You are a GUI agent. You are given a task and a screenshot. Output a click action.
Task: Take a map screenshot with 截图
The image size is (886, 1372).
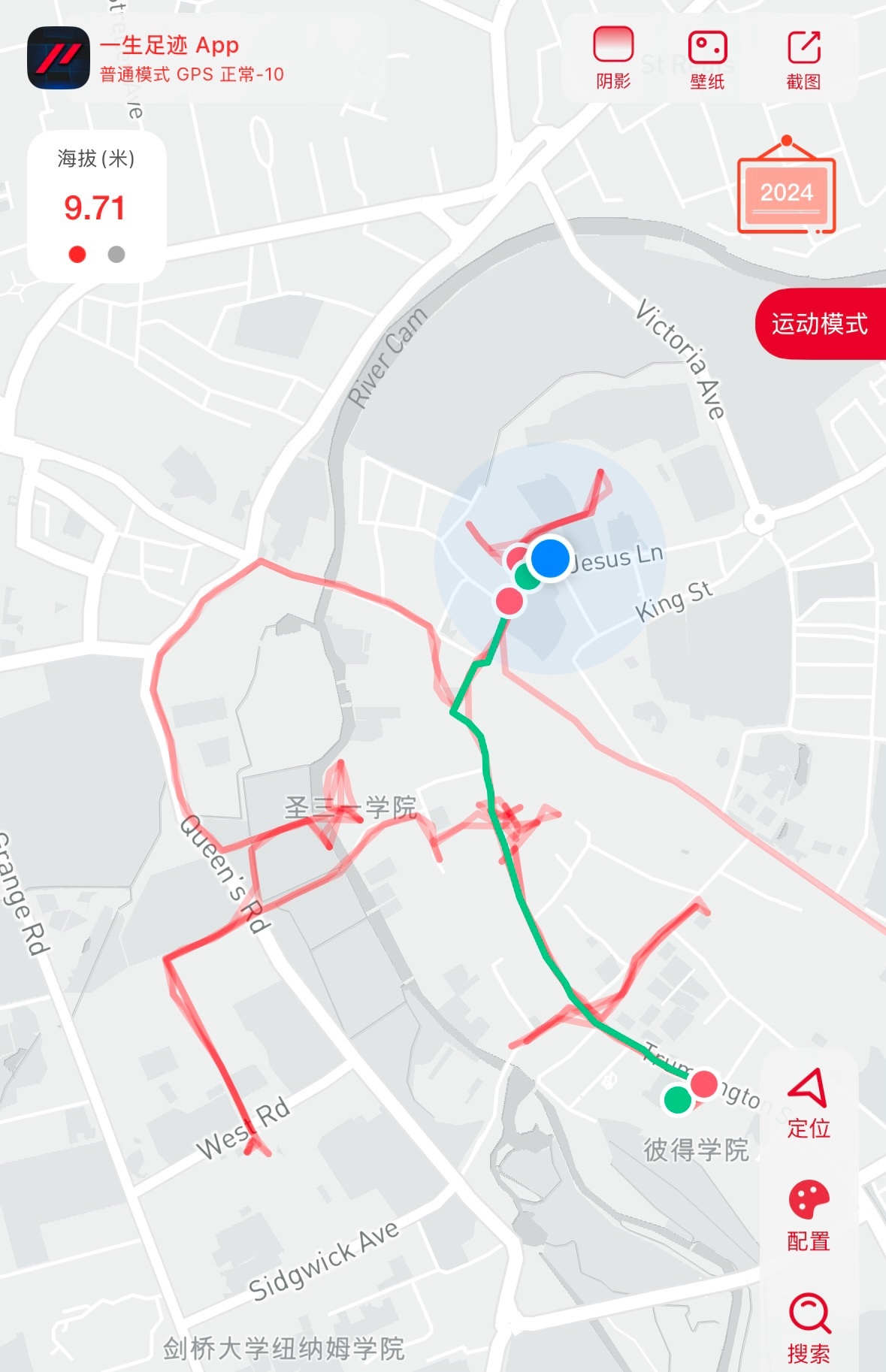[x=803, y=58]
